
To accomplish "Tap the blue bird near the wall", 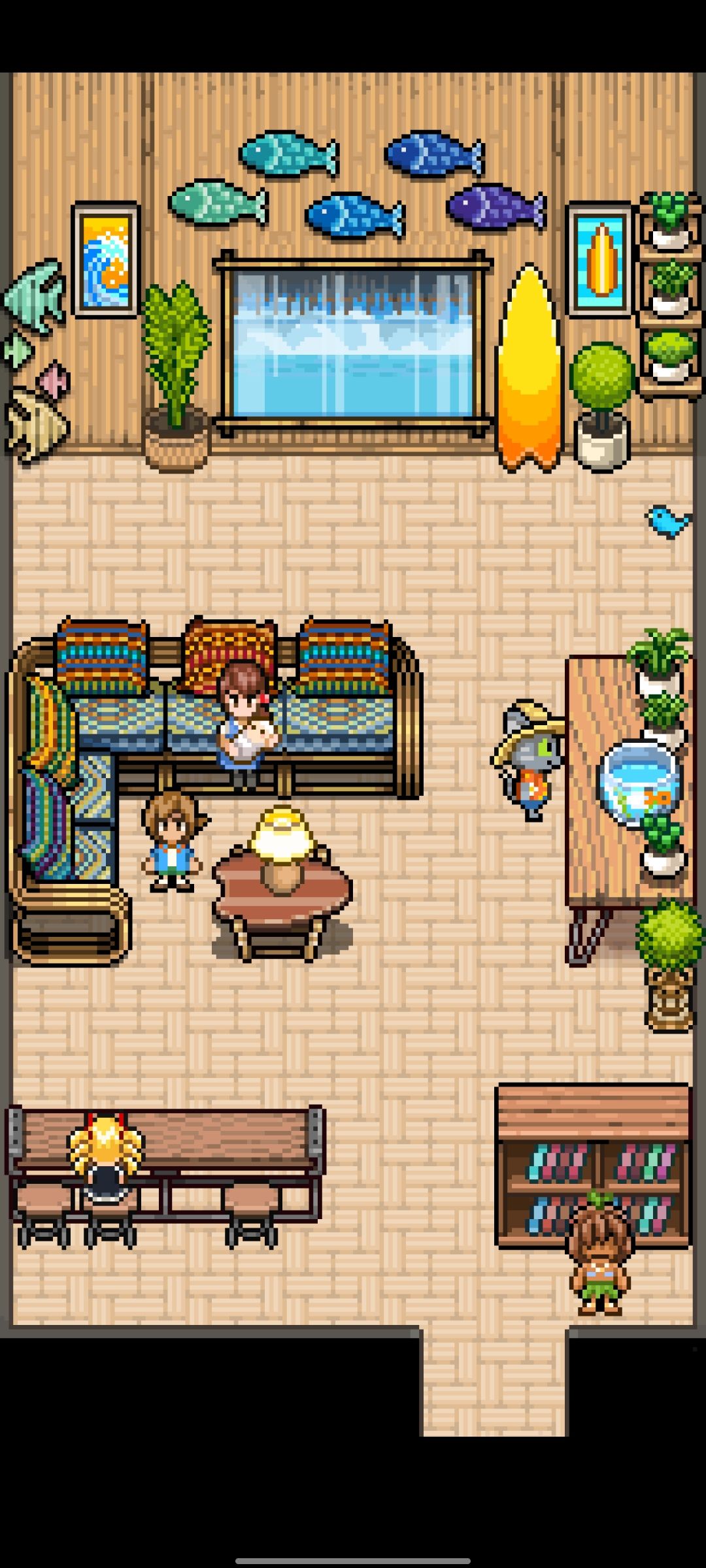I will click(x=668, y=522).
